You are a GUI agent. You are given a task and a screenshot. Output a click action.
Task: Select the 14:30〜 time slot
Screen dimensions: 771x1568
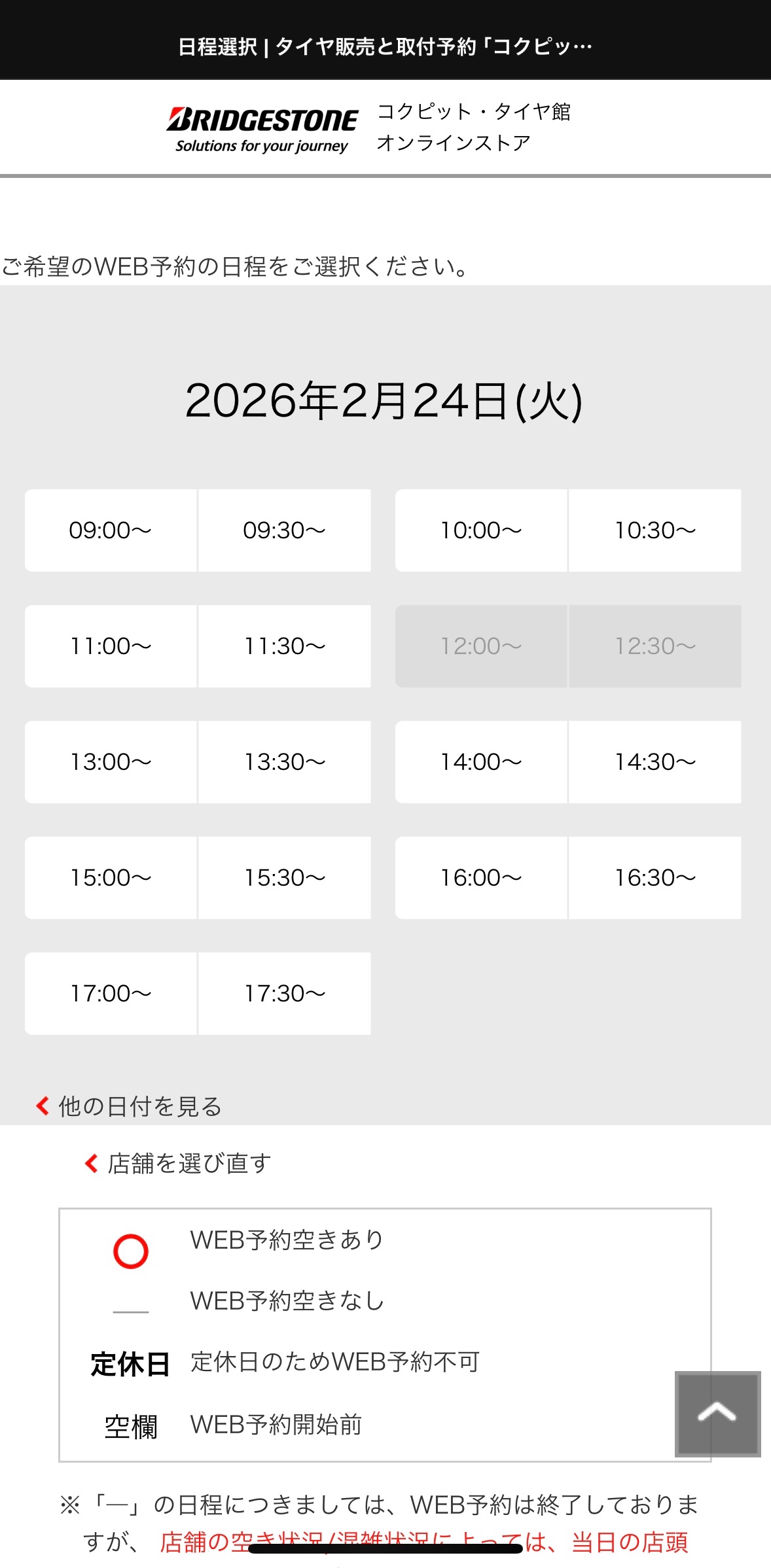click(654, 762)
